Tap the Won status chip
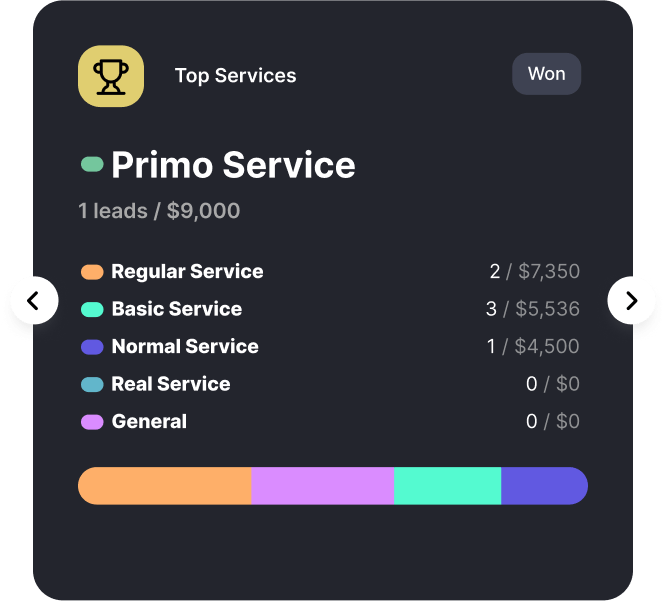The width and height of the screenshot is (666, 601). (546, 74)
